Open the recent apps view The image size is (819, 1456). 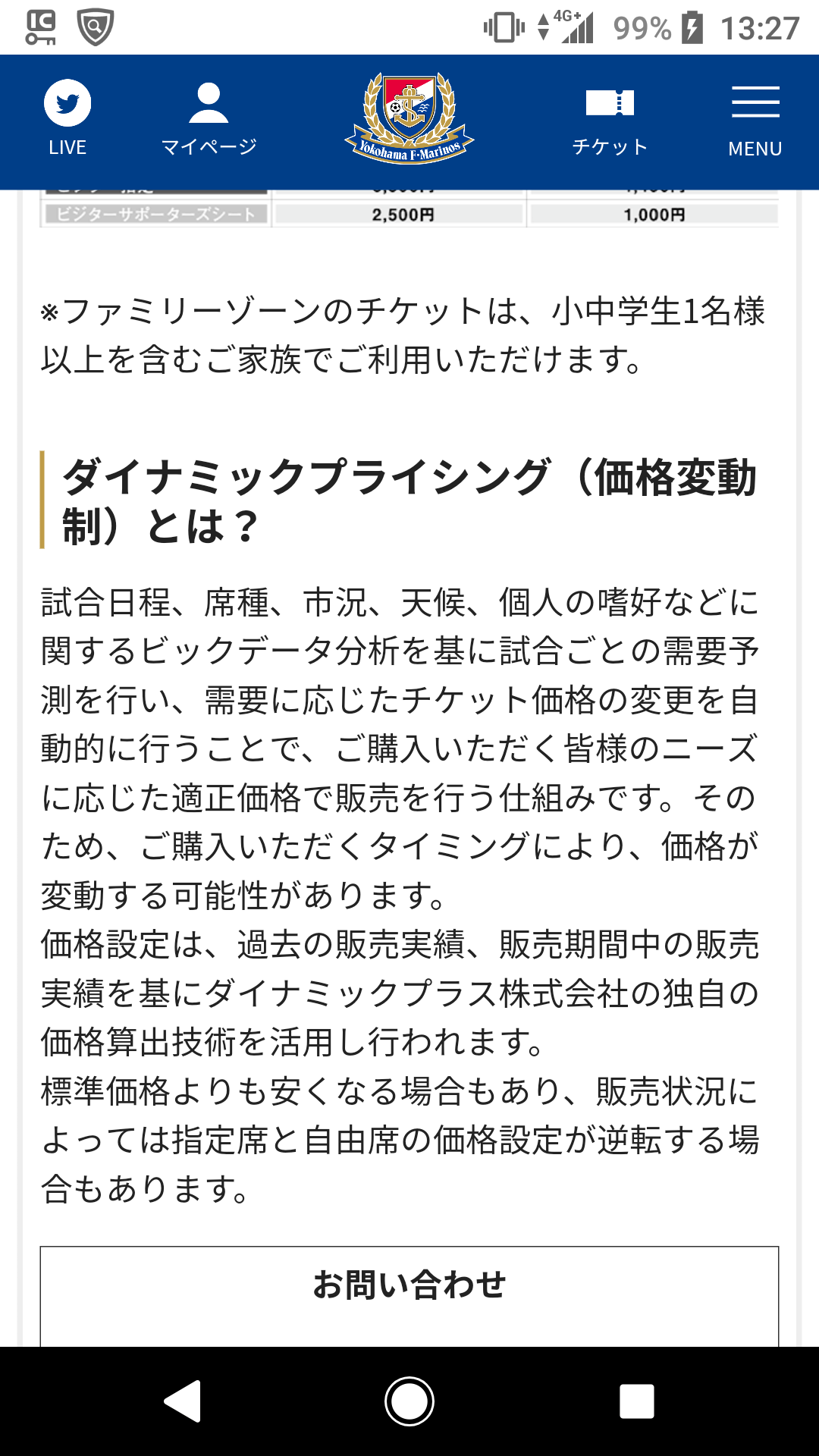(x=636, y=1401)
